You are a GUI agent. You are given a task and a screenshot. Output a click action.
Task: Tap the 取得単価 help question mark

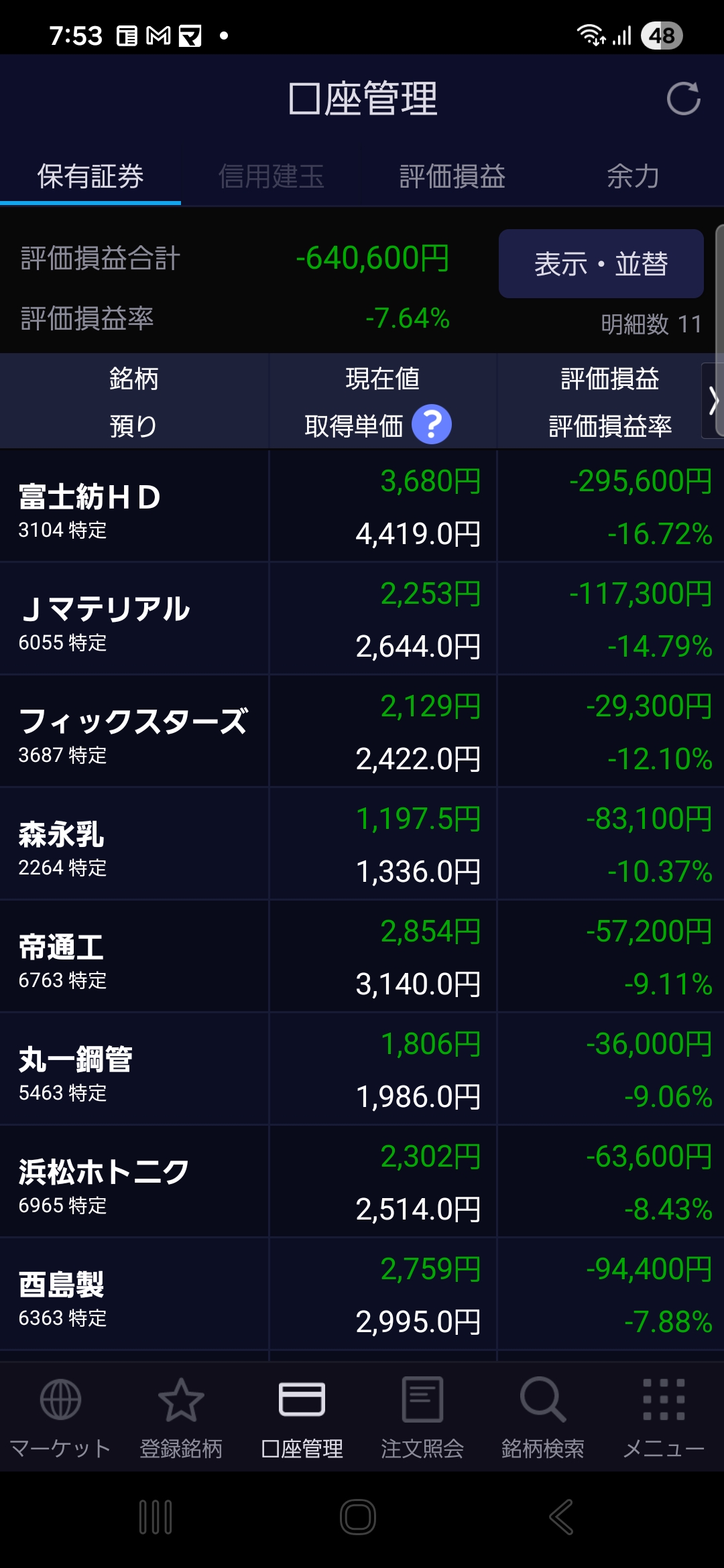click(x=432, y=425)
